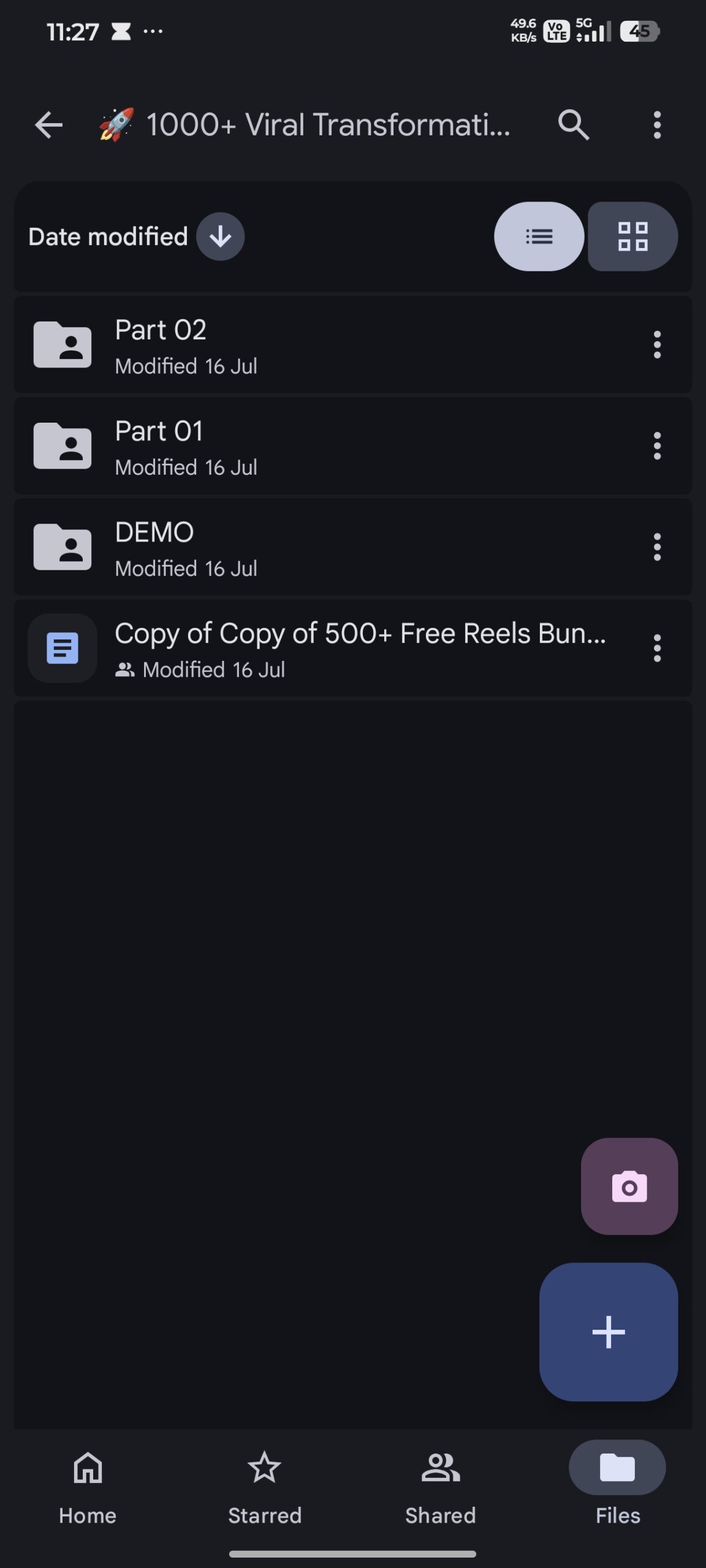Switch to list view

(539, 236)
